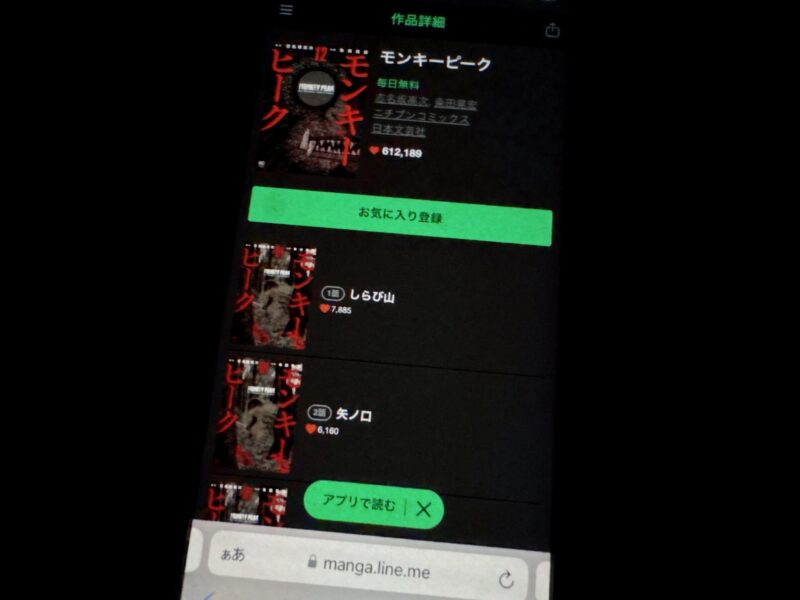Dismiss the アプリで読む banner
This screenshot has height=600, width=800.
[423, 510]
